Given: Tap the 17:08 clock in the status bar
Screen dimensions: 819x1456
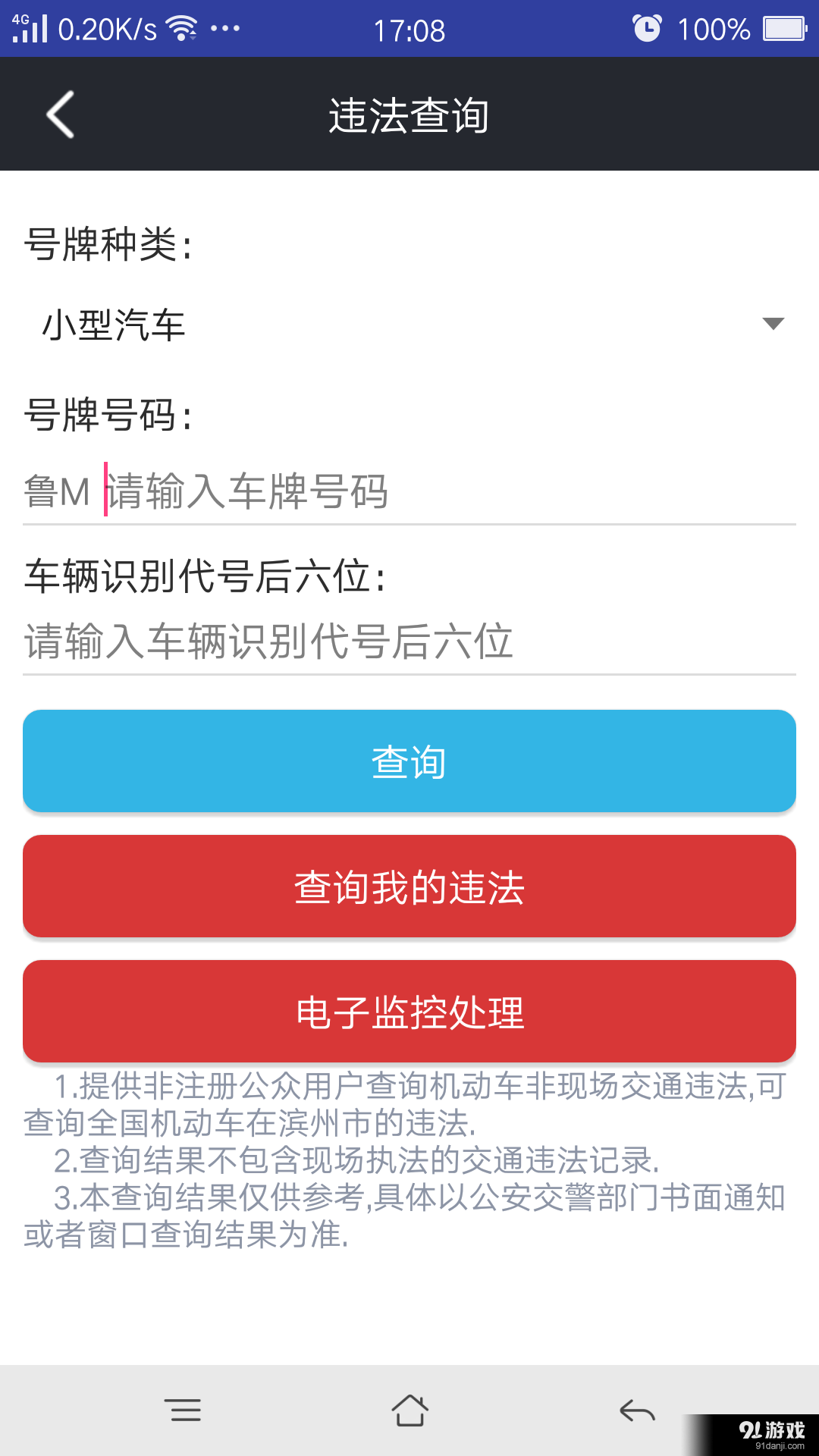Looking at the screenshot, I should [x=409, y=30].
